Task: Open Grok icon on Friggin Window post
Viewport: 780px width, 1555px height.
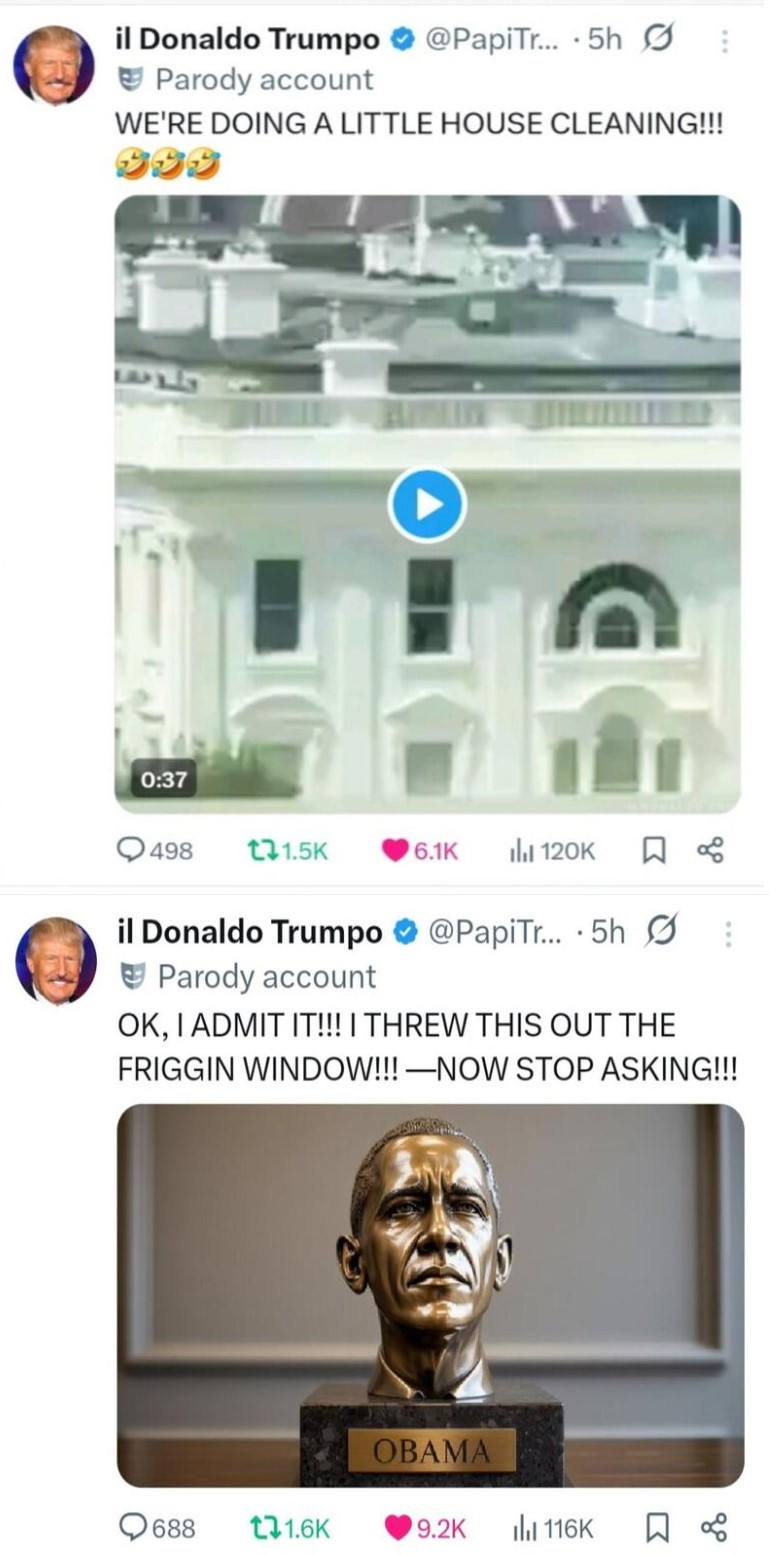Action: click(x=661, y=933)
